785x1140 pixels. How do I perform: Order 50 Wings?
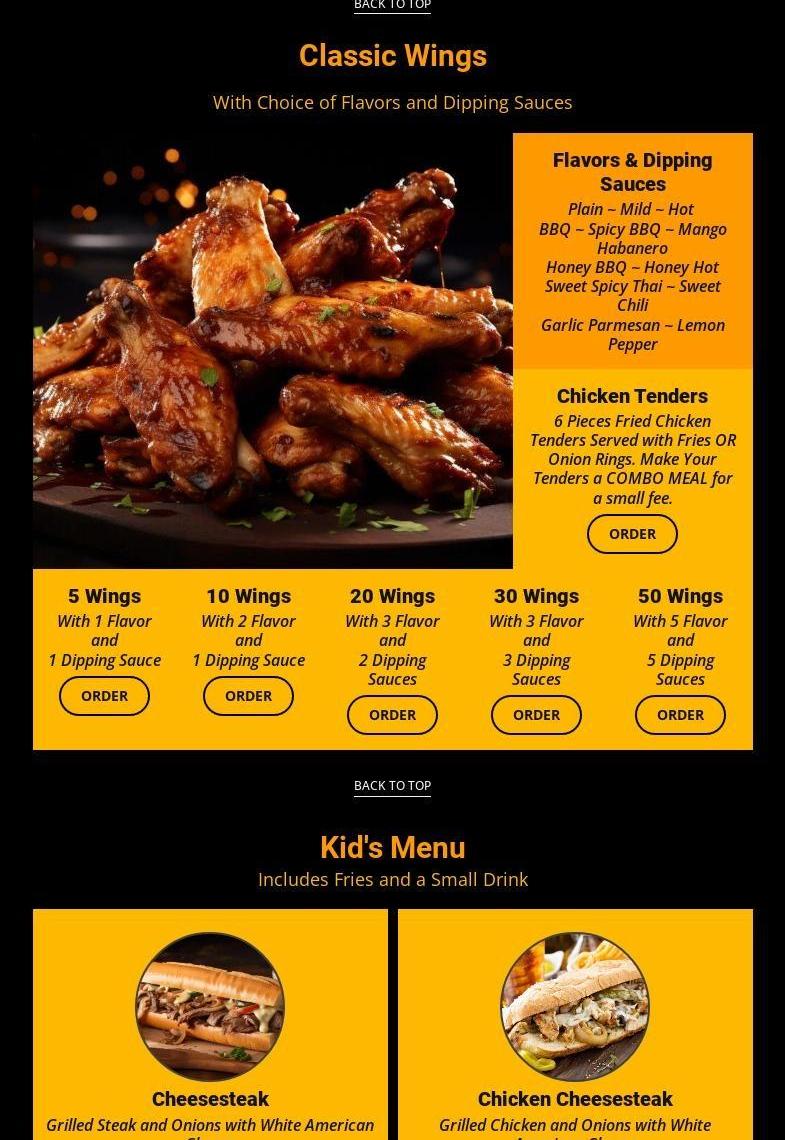click(680, 715)
